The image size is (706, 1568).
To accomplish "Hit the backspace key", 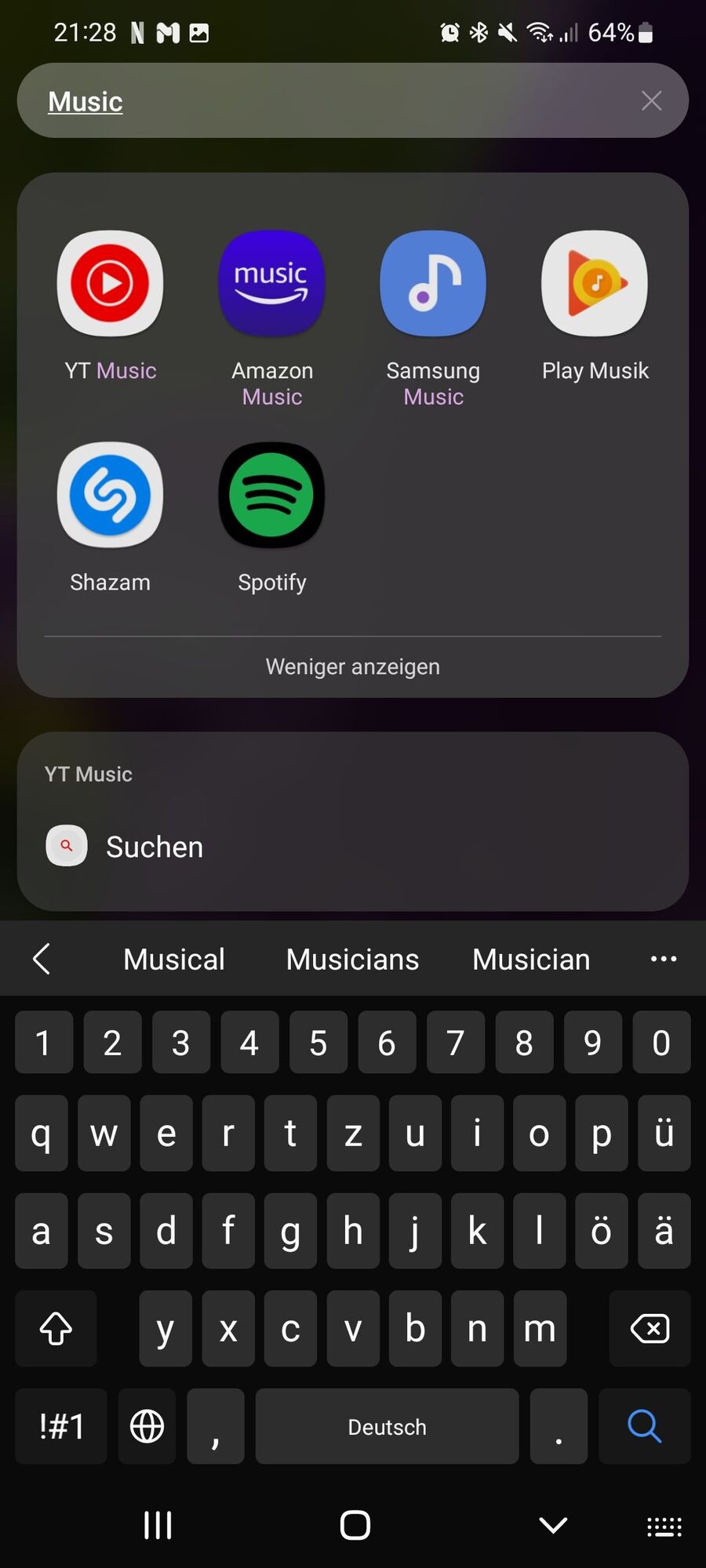I will (x=650, y=1328).
